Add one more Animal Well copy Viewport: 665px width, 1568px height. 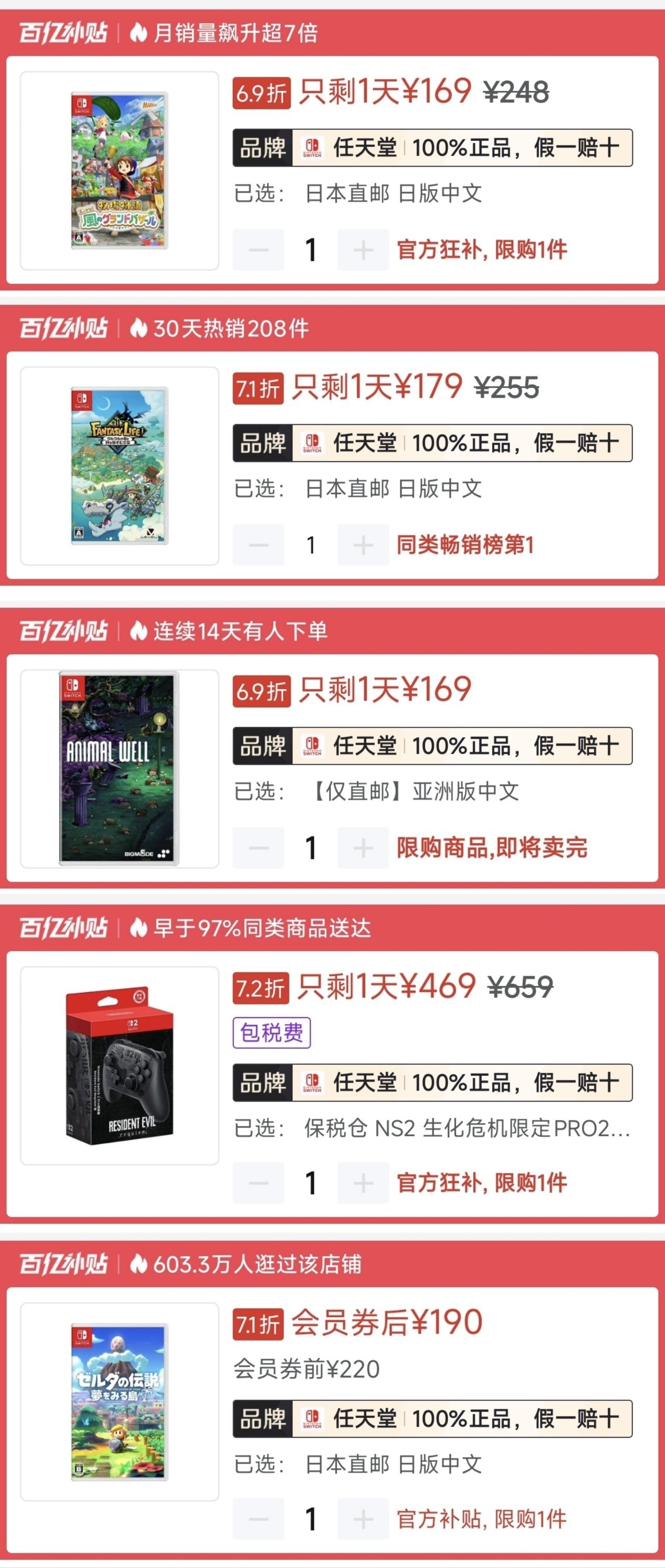pos(363,847)
